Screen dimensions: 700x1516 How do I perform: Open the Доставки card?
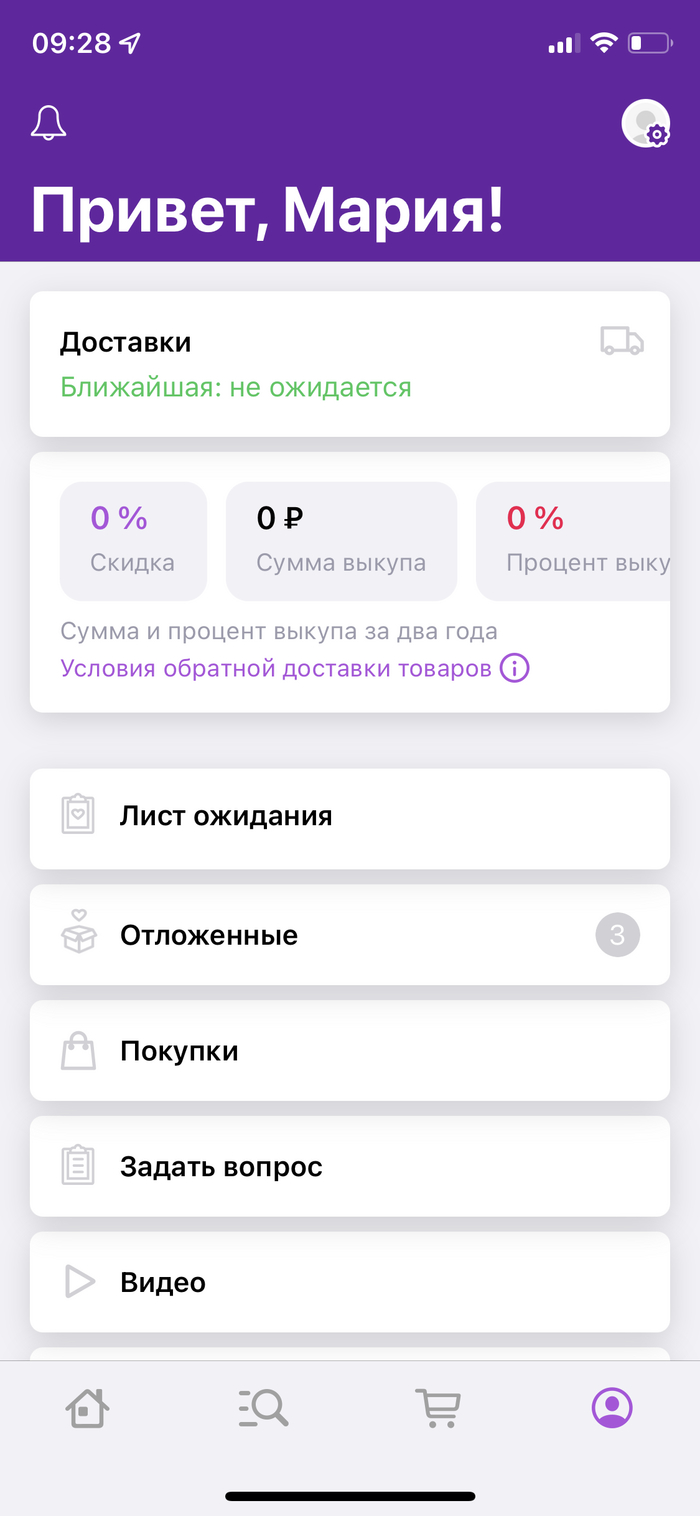click(349, 364)
